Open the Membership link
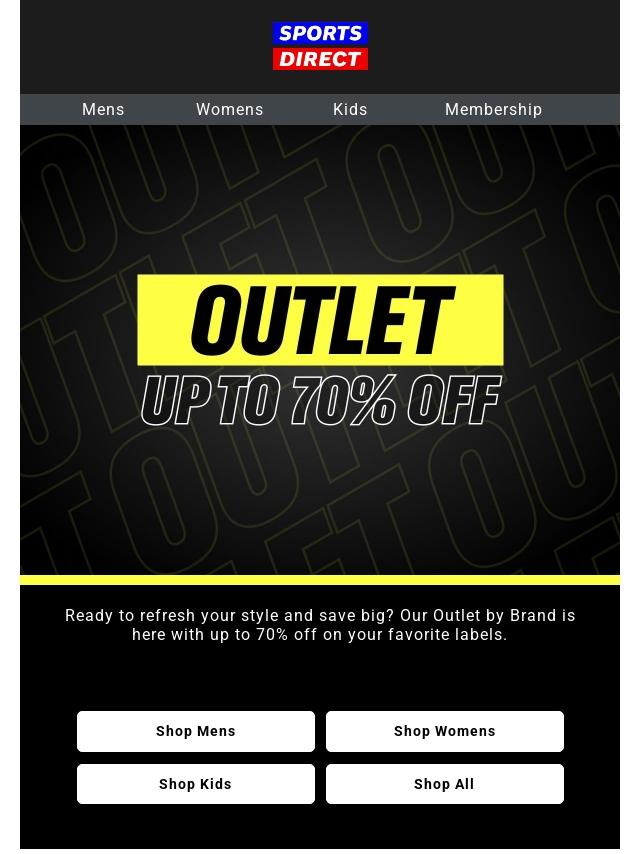This screenshot has width=640, height=854. [493, 110]
